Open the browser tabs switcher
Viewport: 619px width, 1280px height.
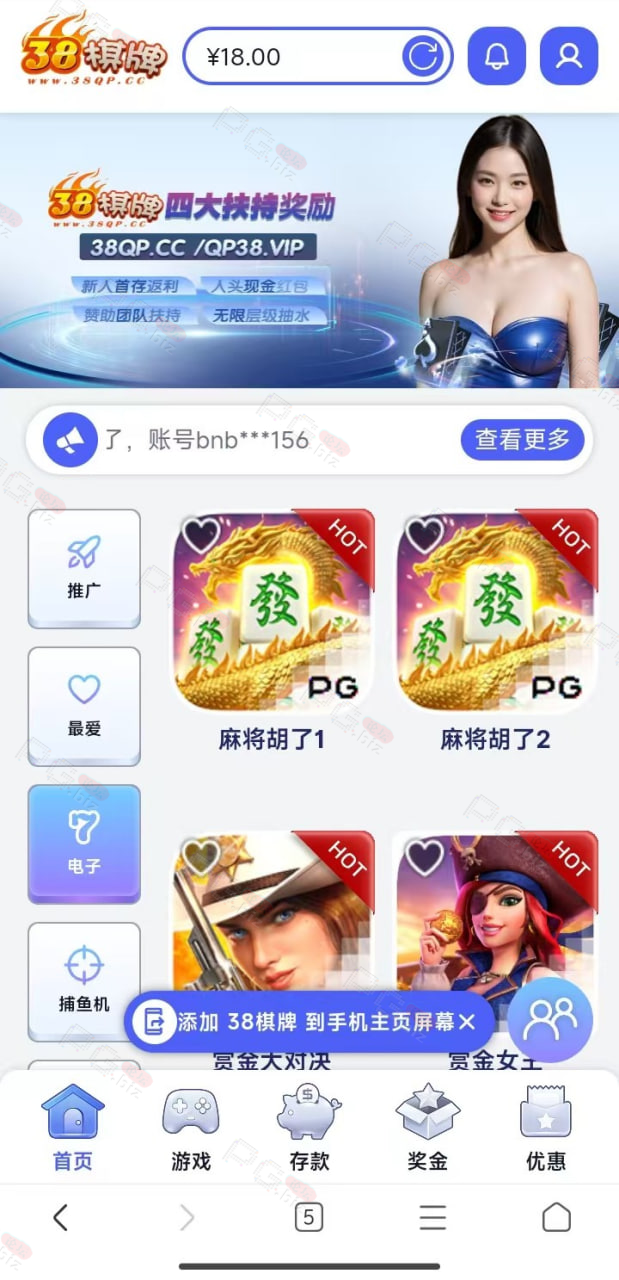tap(309, 1217)
